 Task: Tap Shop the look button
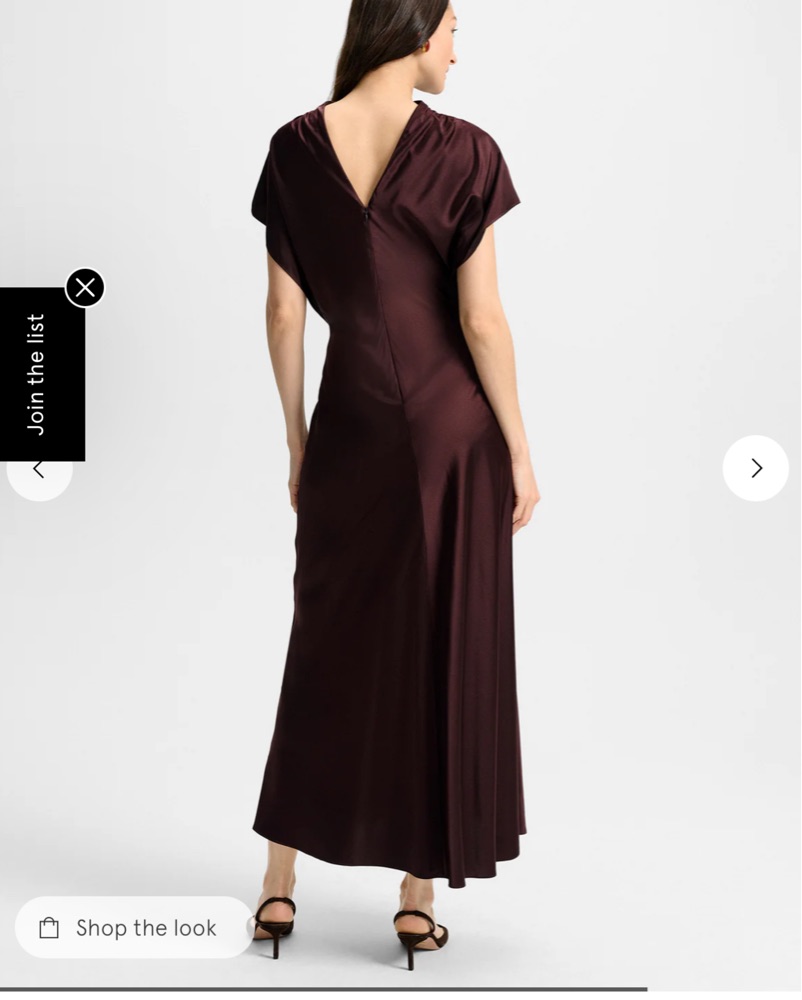click(134, 928)
